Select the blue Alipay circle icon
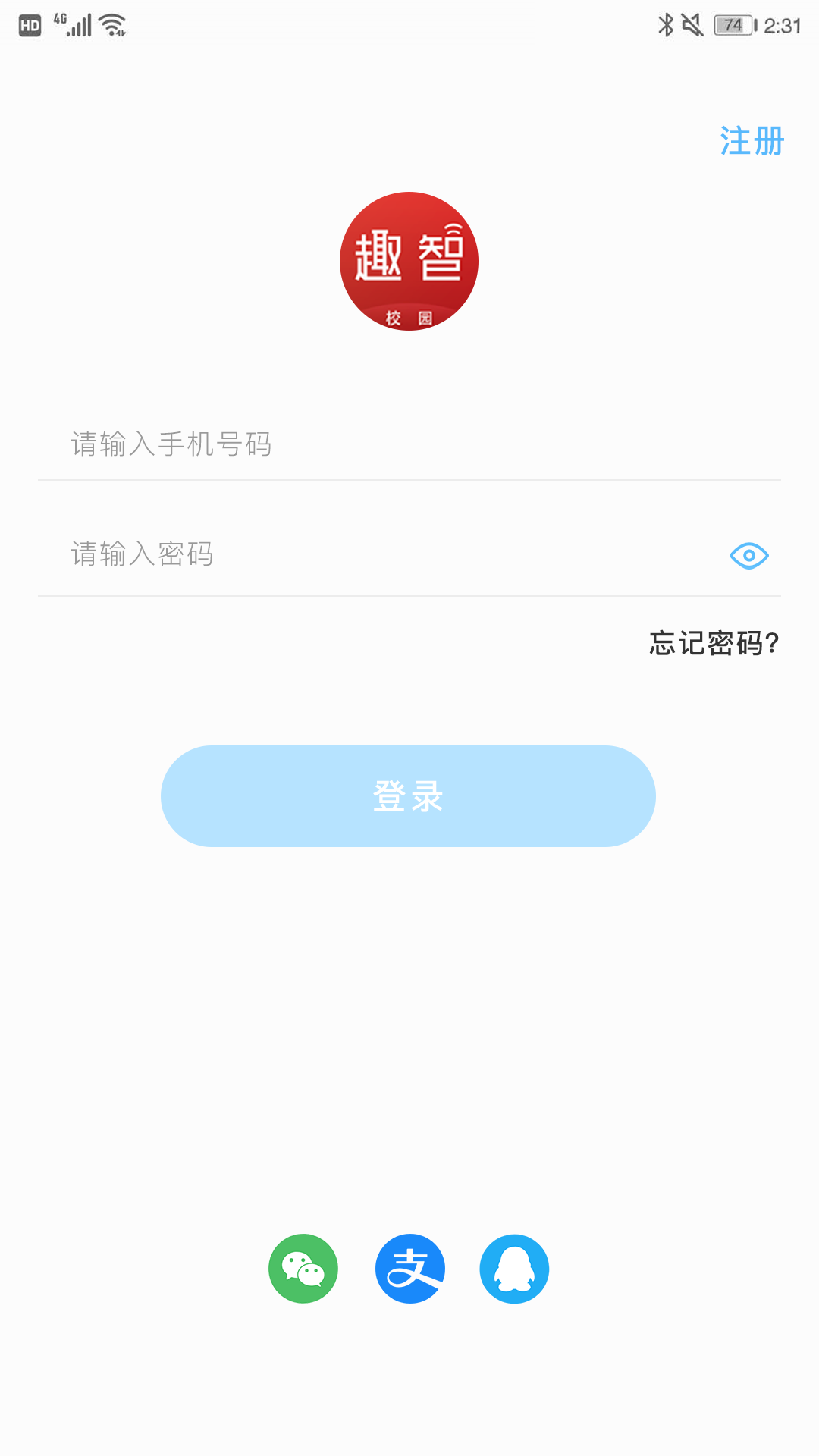 pos(409,1269)
